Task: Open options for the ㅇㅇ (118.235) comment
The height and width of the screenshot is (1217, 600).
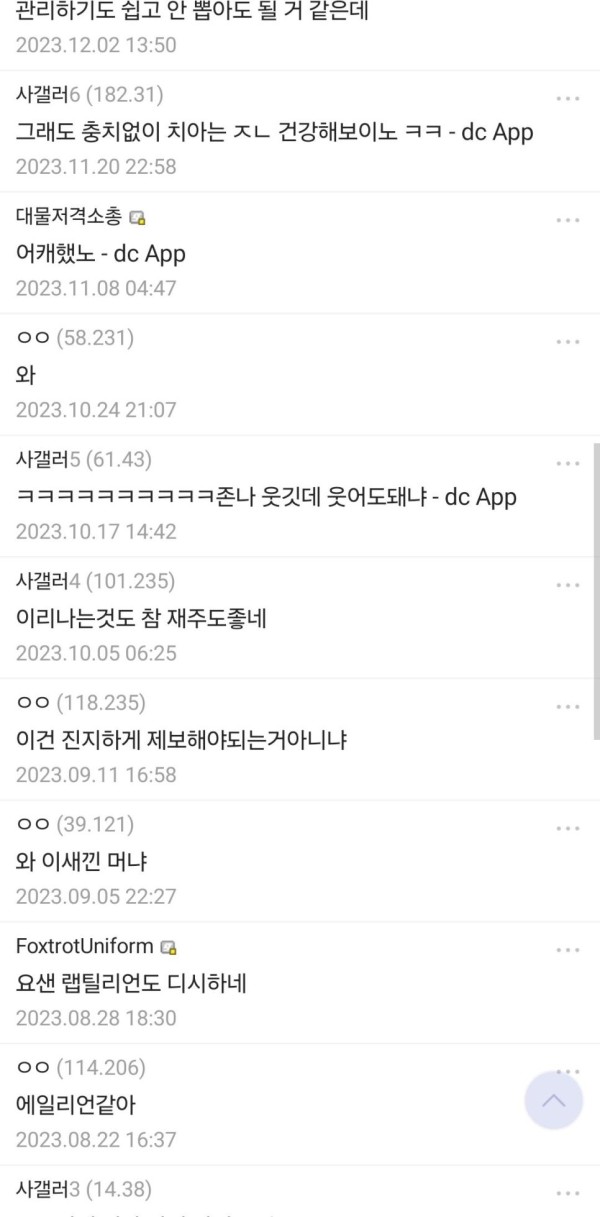Action: tap(568, 707)
